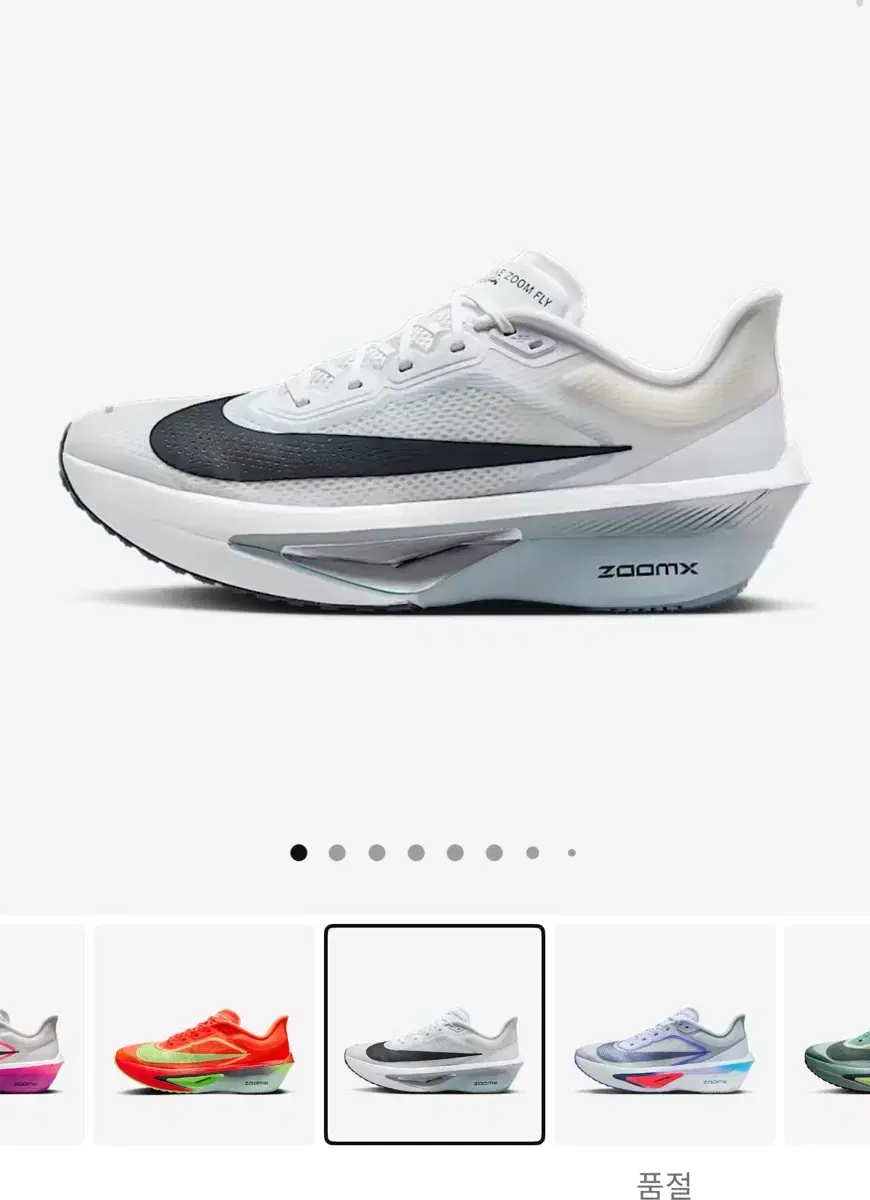The image size is (870, 1200).
Task: Select the sixth carousel pagination dot
Action: [492, 853]
